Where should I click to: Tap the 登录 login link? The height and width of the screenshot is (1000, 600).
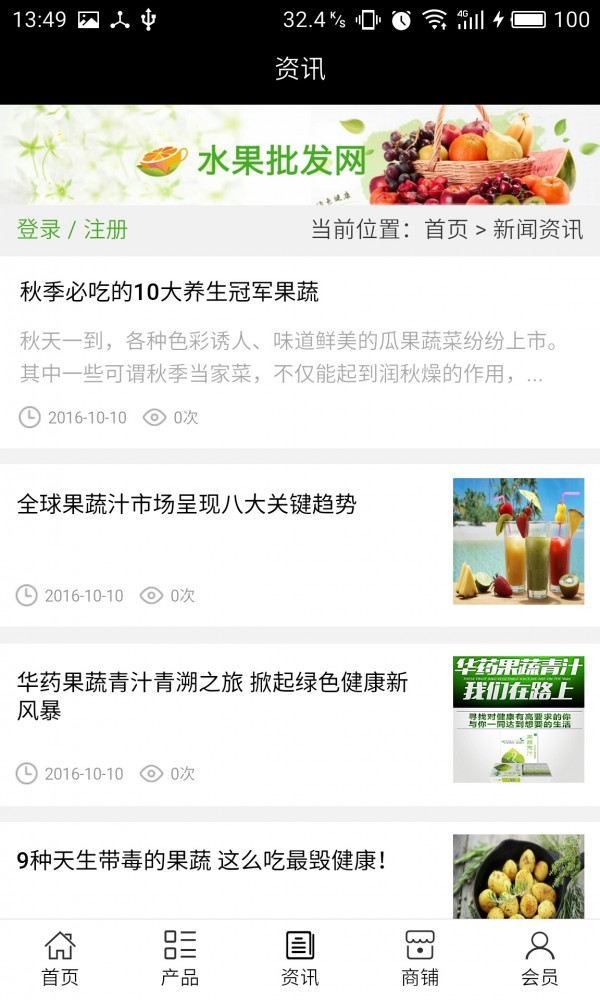pos(39,229)
